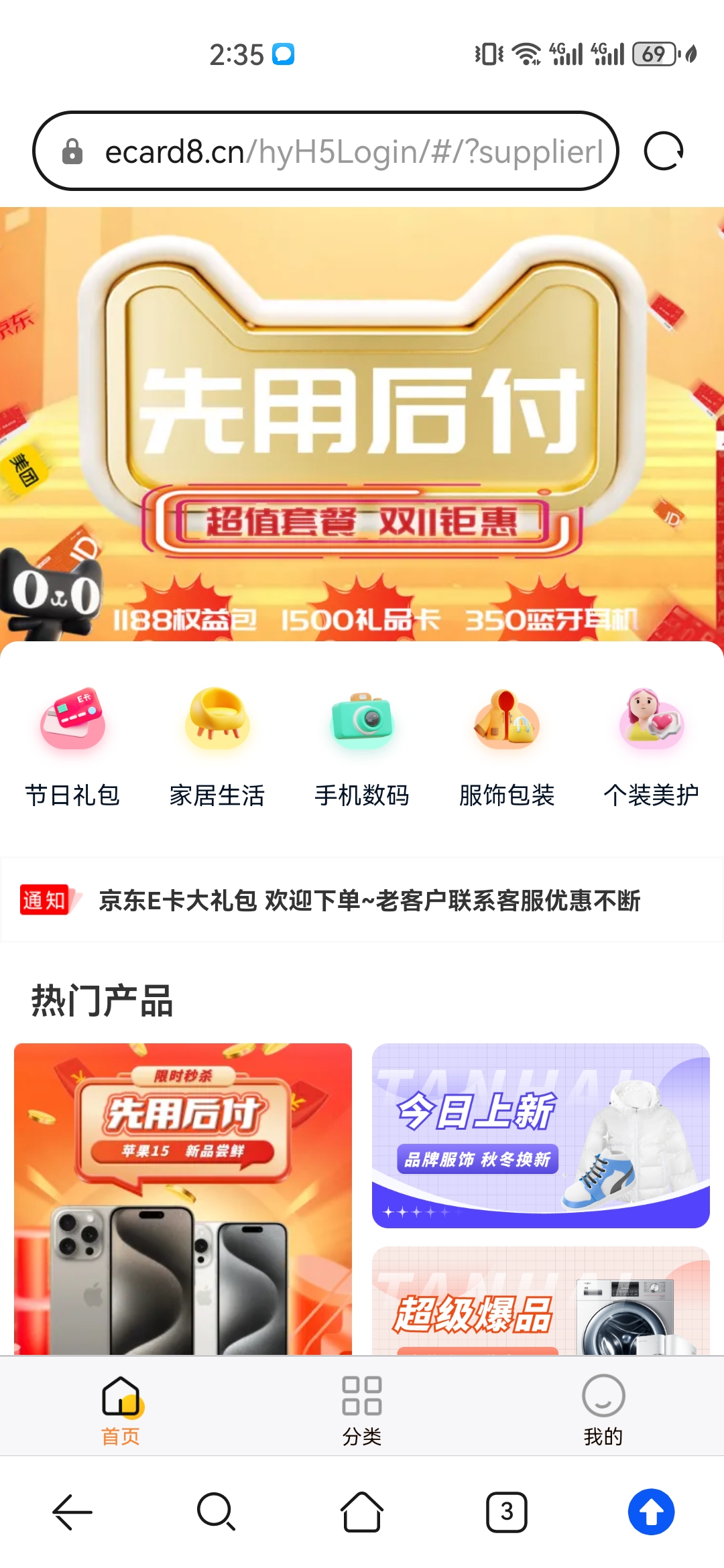The height and width of the screenshot is (1568, 724).
Task: Go to the browser home page
Action: [362, 1512]
